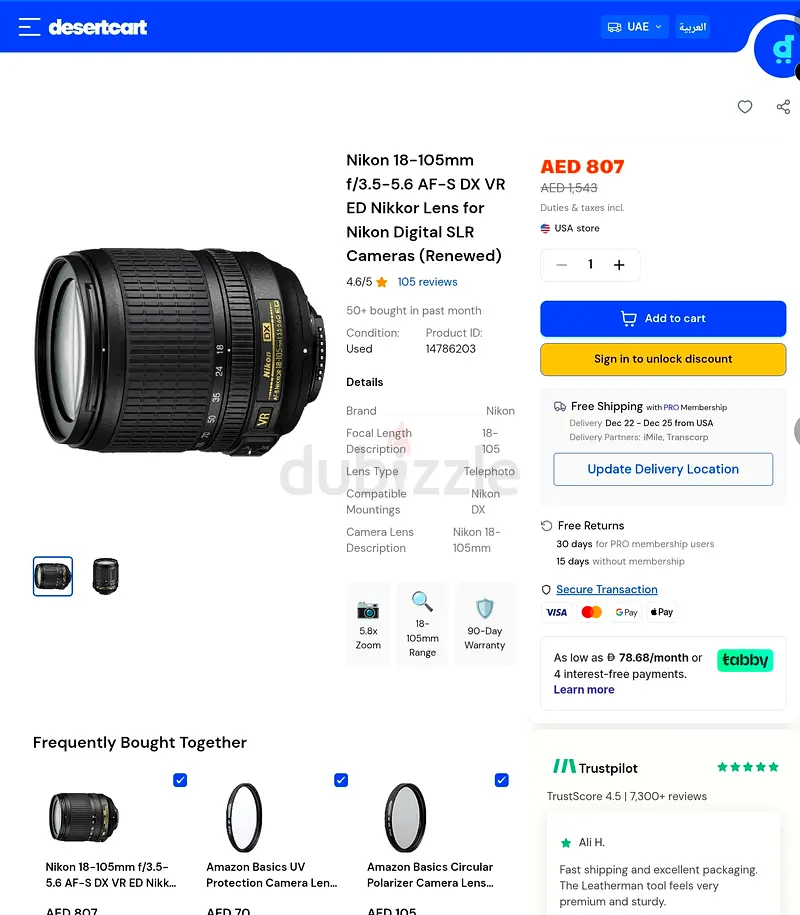Open the Amazon Basics UV Protection product card
The height and width of the screenshot is (915, 800).
click(x=271, y=874)
